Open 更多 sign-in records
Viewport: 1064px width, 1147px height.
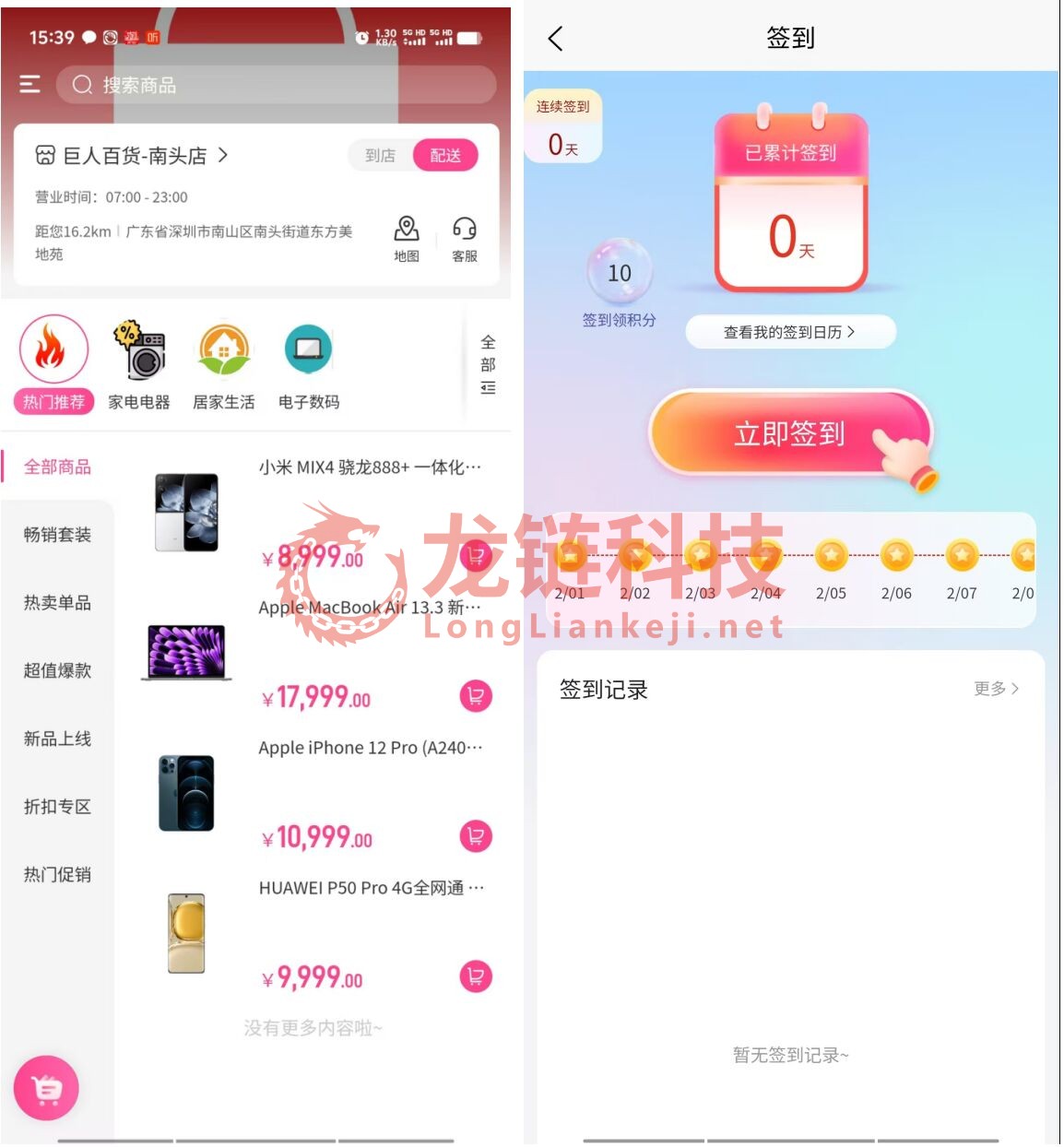(996, 689)
